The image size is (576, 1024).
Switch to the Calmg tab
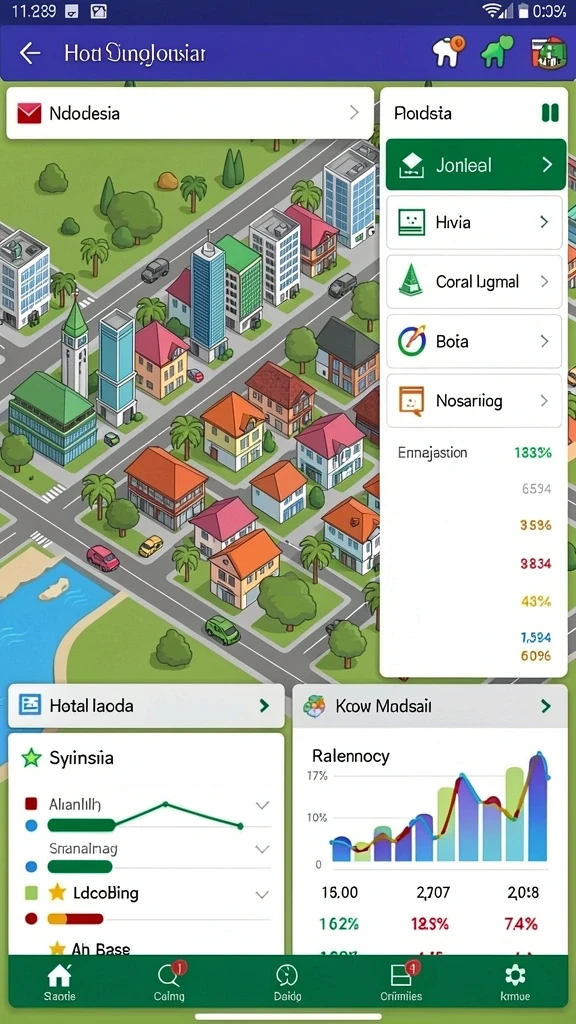click(170, 982)
